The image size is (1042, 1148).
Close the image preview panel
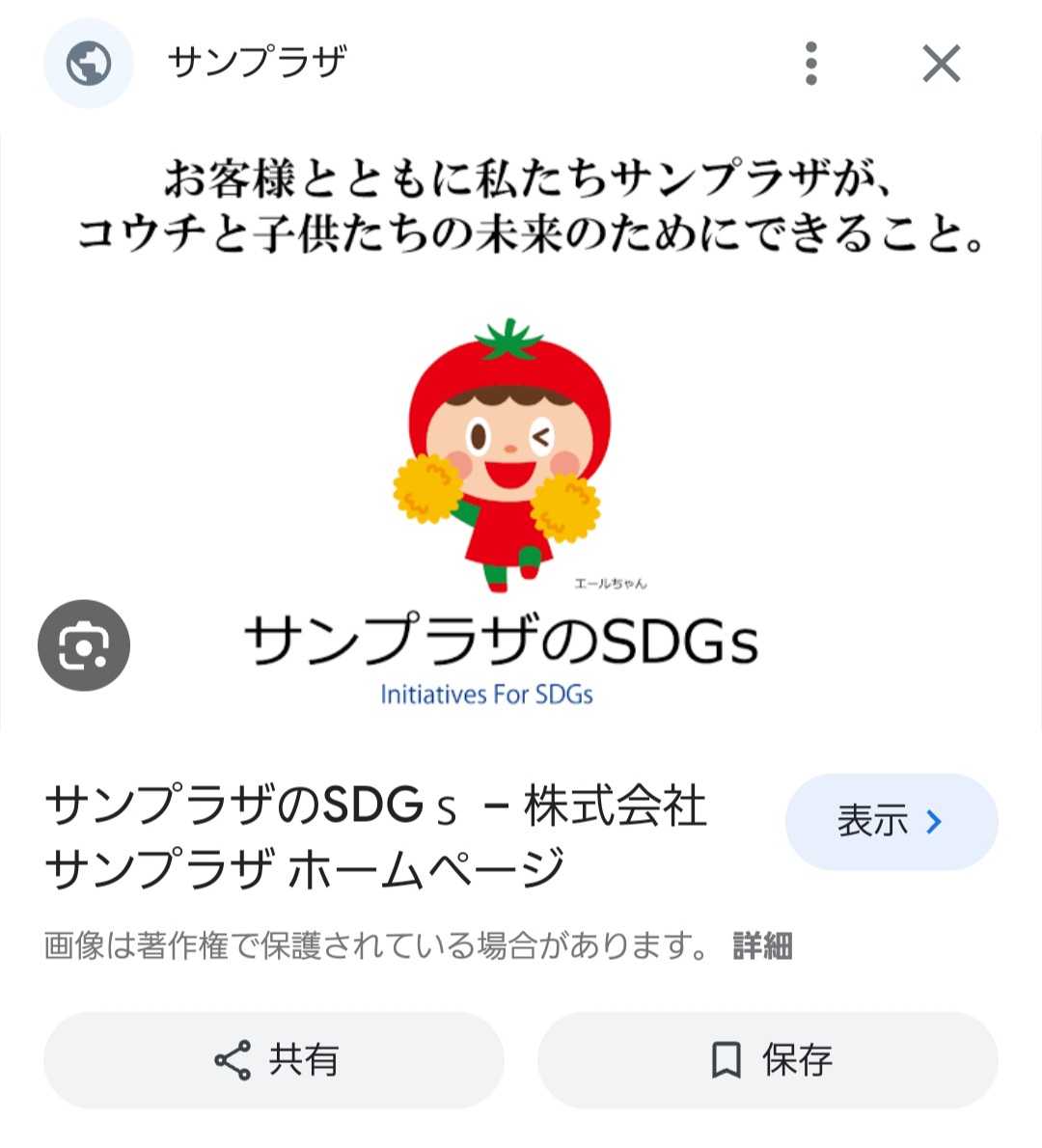point(941,65)
